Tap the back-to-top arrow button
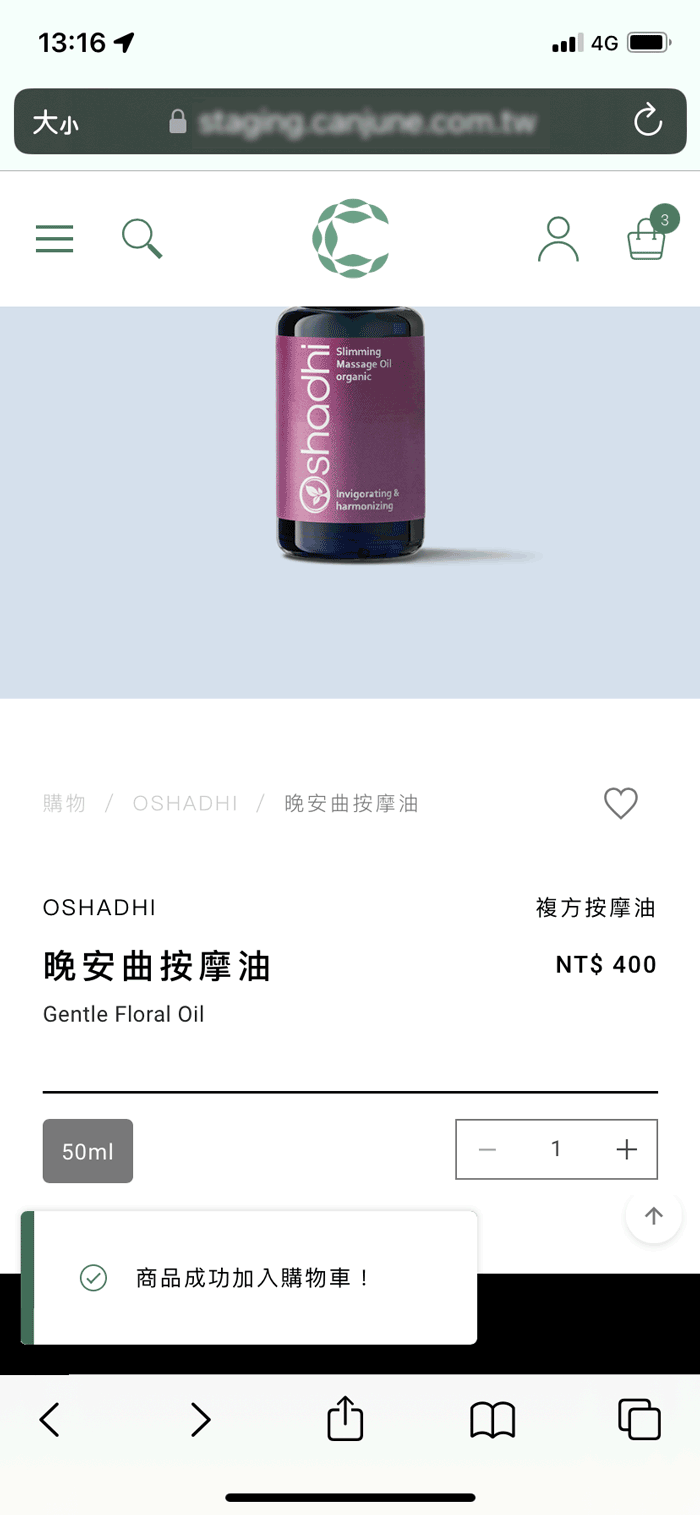The image size is (700, 1515). [653, 1216]
